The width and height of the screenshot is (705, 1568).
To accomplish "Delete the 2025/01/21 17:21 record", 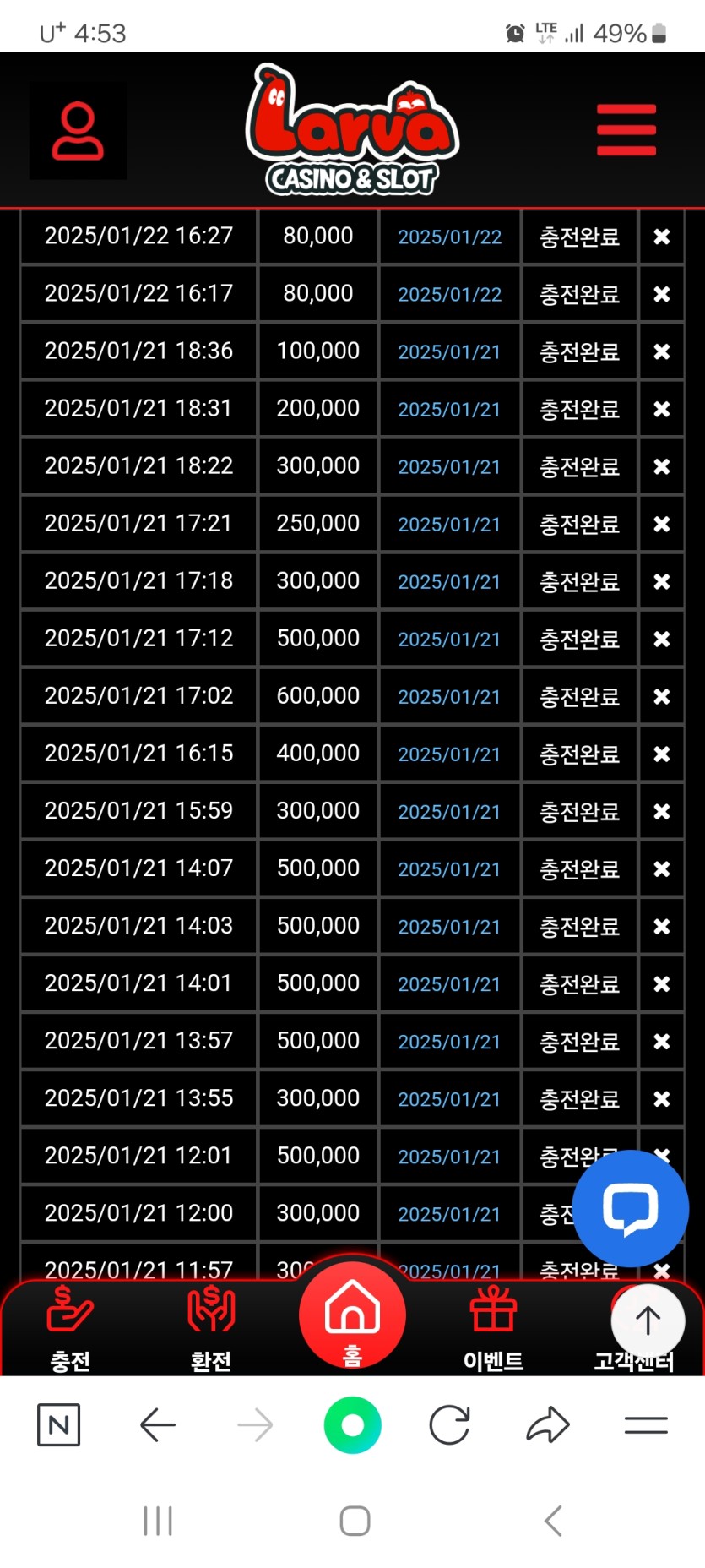I will (x=661, y=524).
